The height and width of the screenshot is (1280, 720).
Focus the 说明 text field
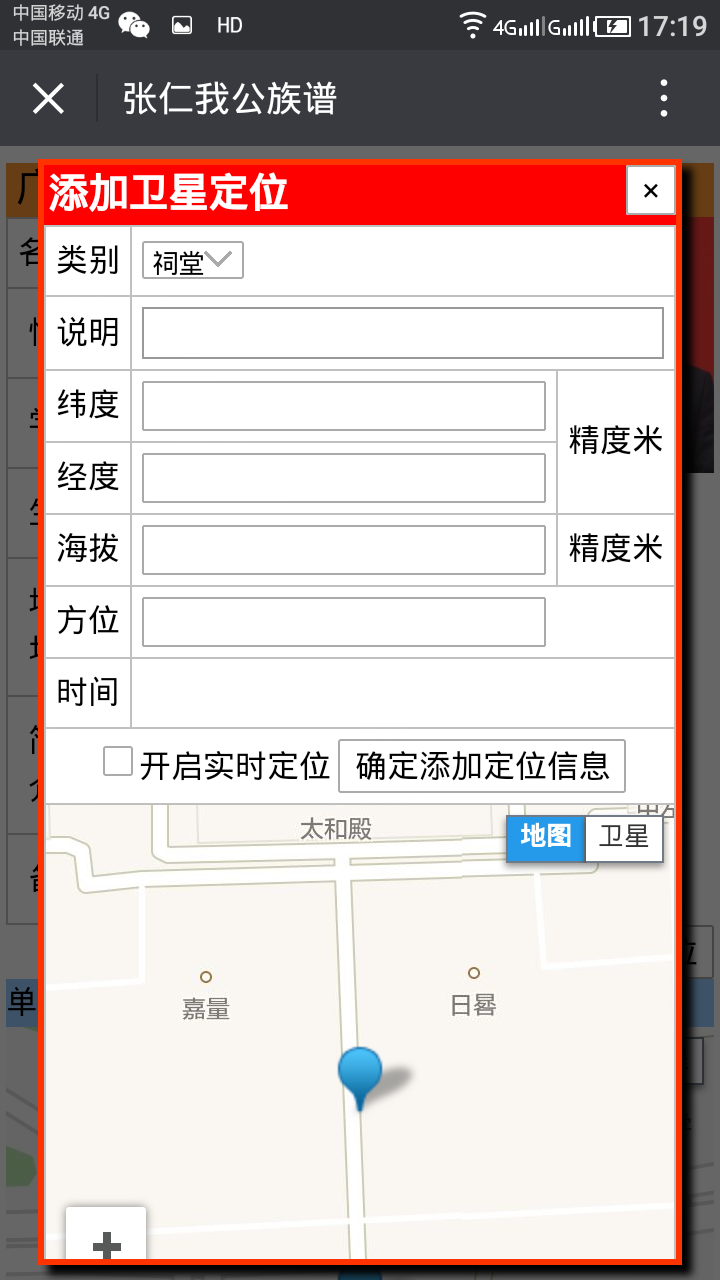click(x=402, y=333)
